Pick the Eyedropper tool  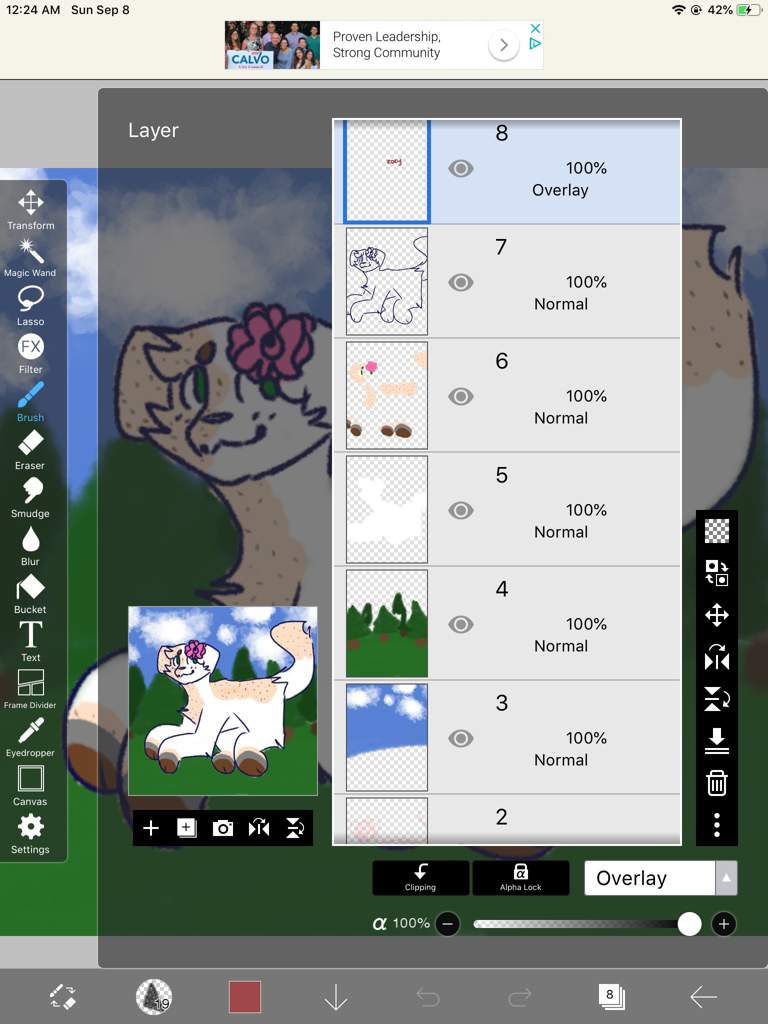pos(30,736)
